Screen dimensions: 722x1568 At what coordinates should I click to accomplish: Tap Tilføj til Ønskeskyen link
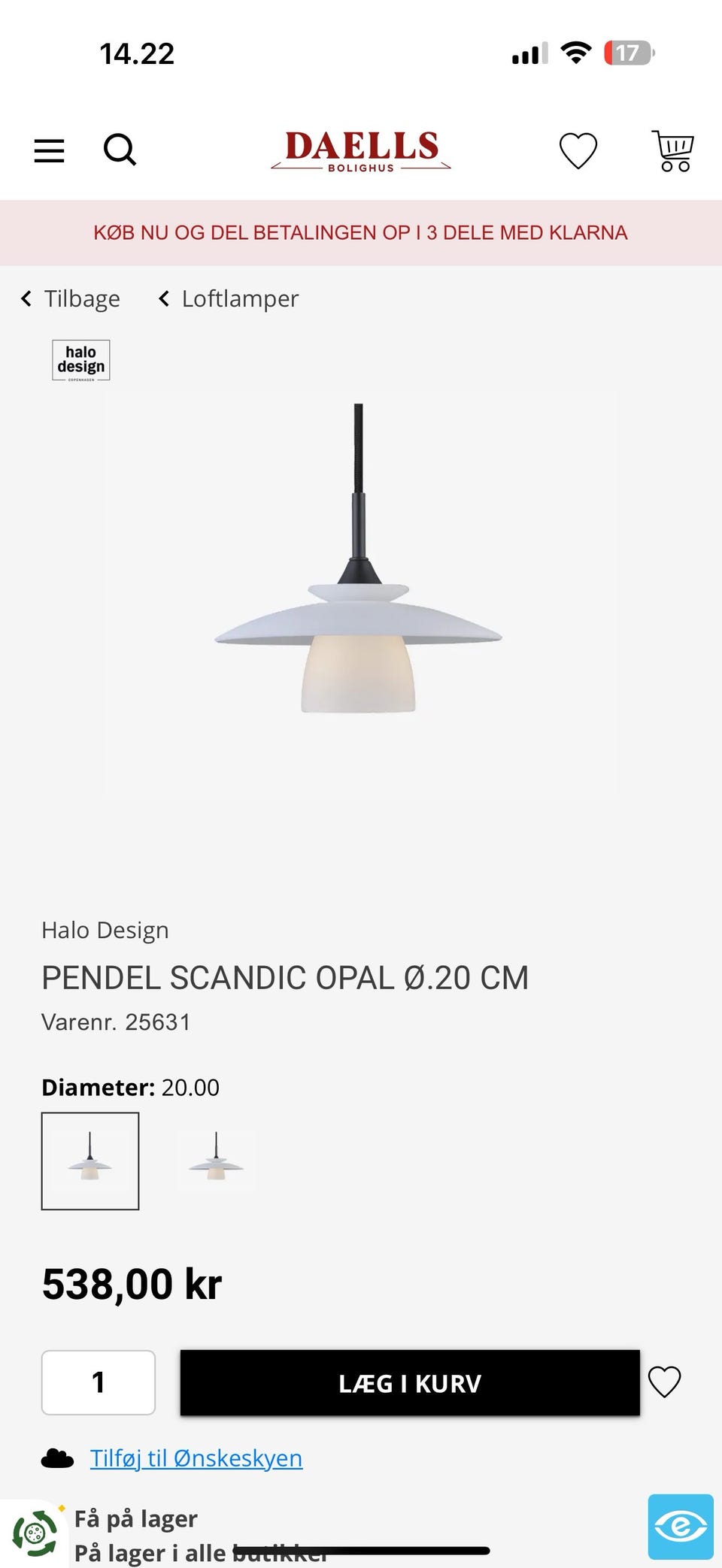coord(196,1458)
